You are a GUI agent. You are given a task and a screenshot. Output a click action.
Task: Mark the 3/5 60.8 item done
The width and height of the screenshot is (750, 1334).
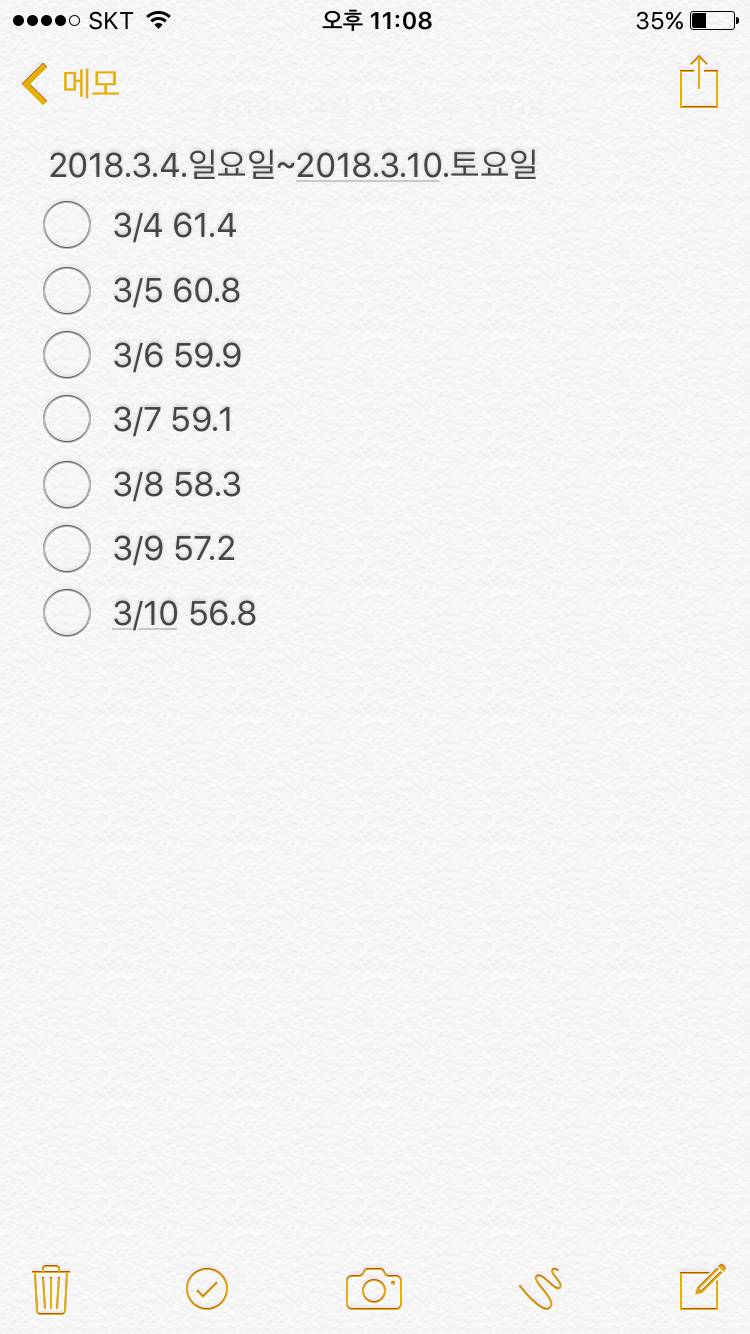[67, 290]
